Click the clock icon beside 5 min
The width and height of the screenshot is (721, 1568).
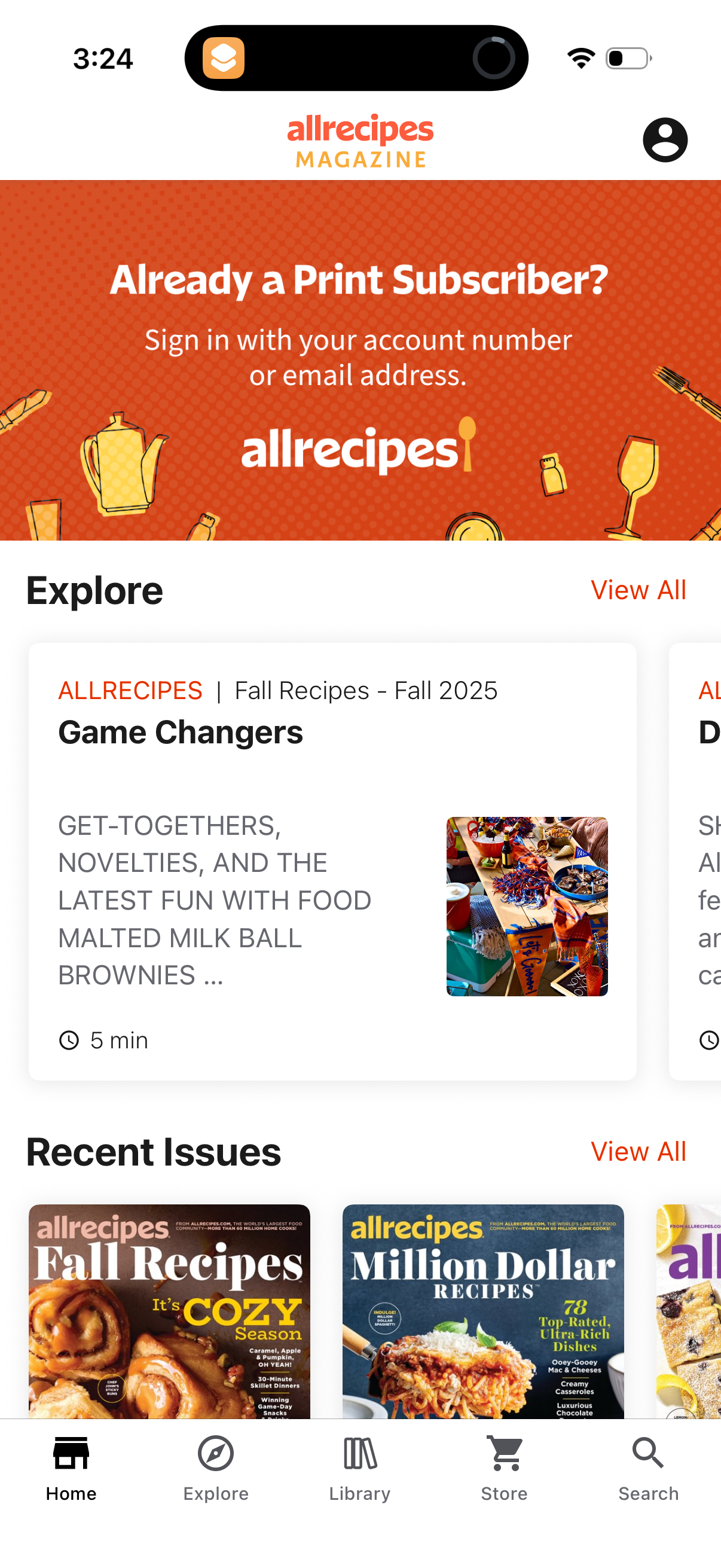click(70, 1039)
